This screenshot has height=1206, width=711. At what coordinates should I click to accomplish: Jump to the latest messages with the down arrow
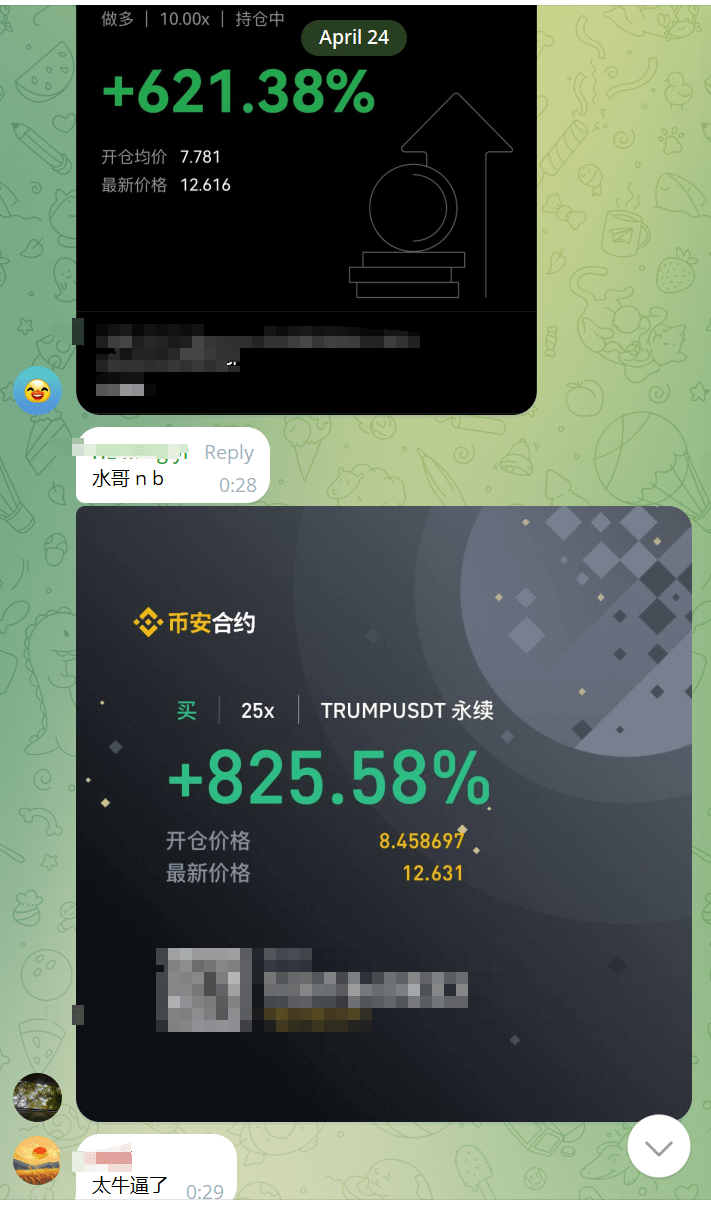click(x=658, y=1146)
